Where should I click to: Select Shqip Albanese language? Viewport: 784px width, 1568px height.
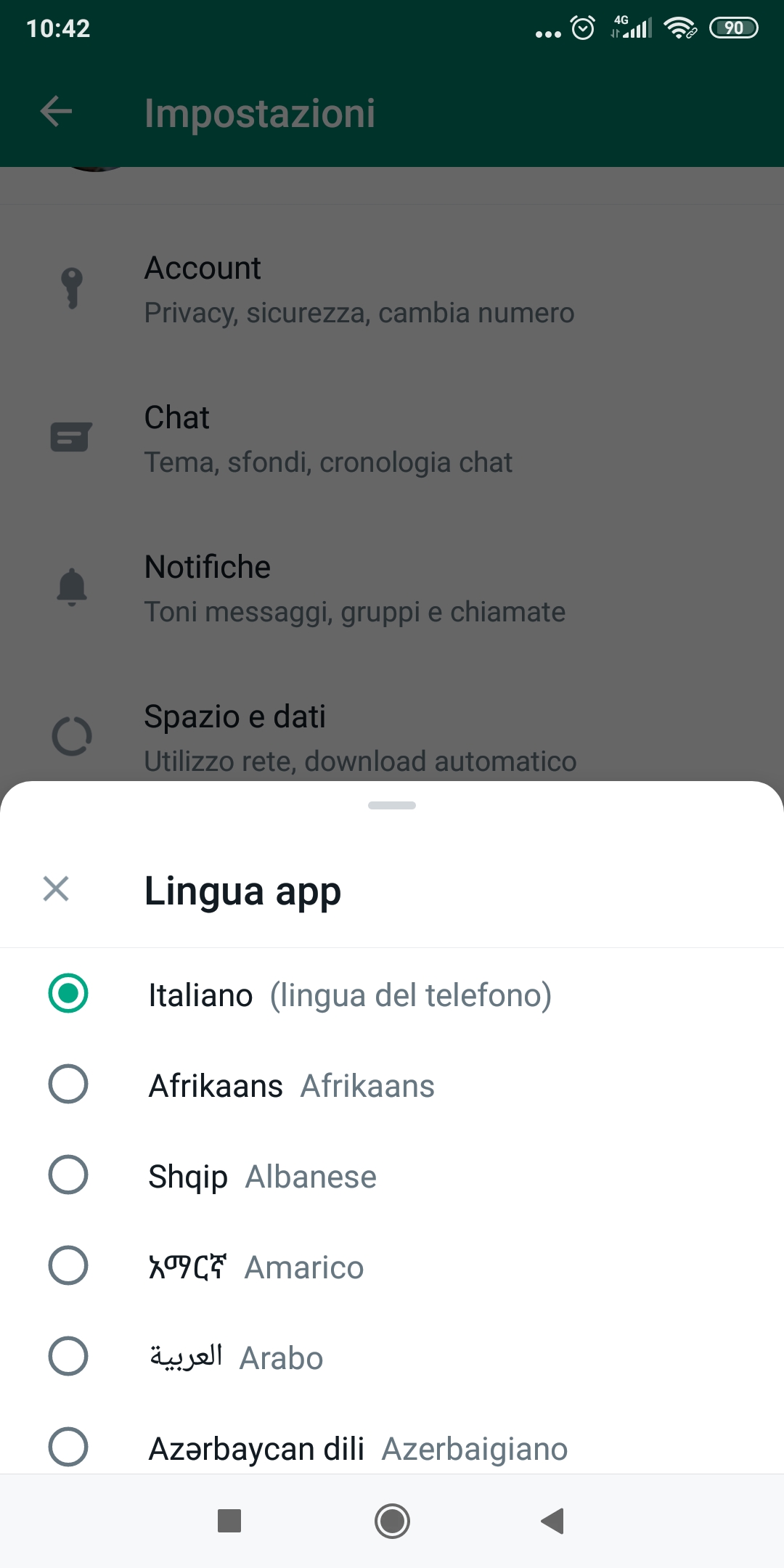(68, 1175)
